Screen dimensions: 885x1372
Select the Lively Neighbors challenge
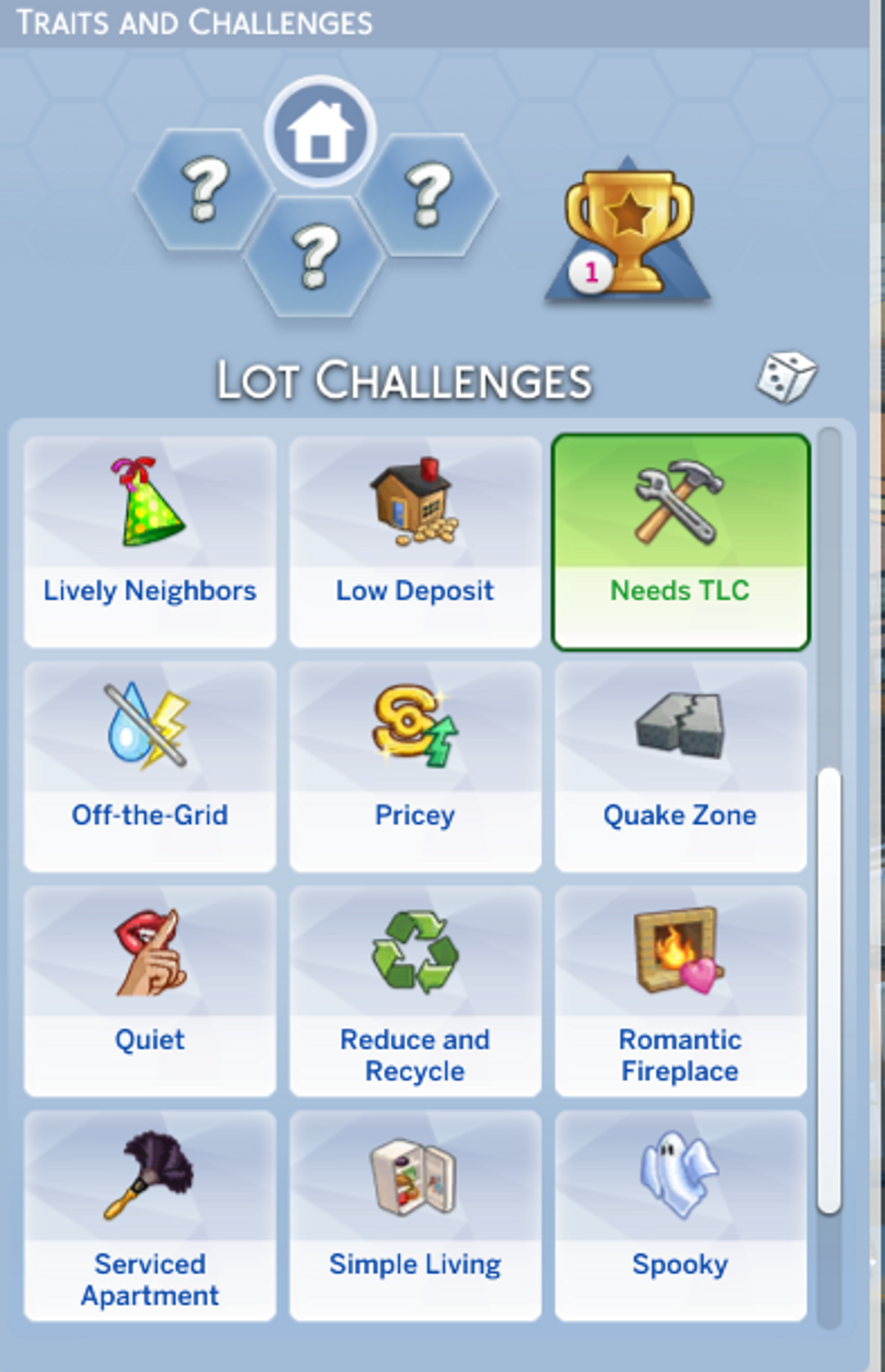(150, 541)
